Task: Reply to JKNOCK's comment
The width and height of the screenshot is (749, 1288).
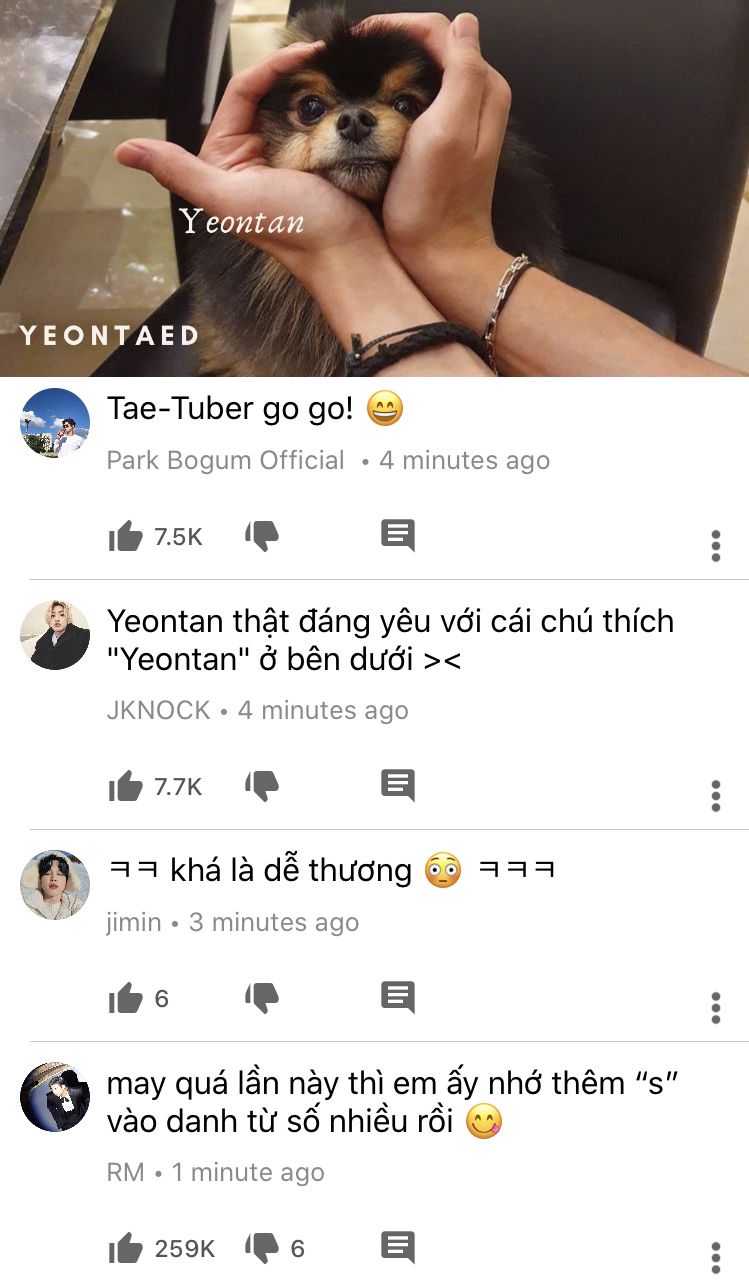Action: (x=398, y=785)
